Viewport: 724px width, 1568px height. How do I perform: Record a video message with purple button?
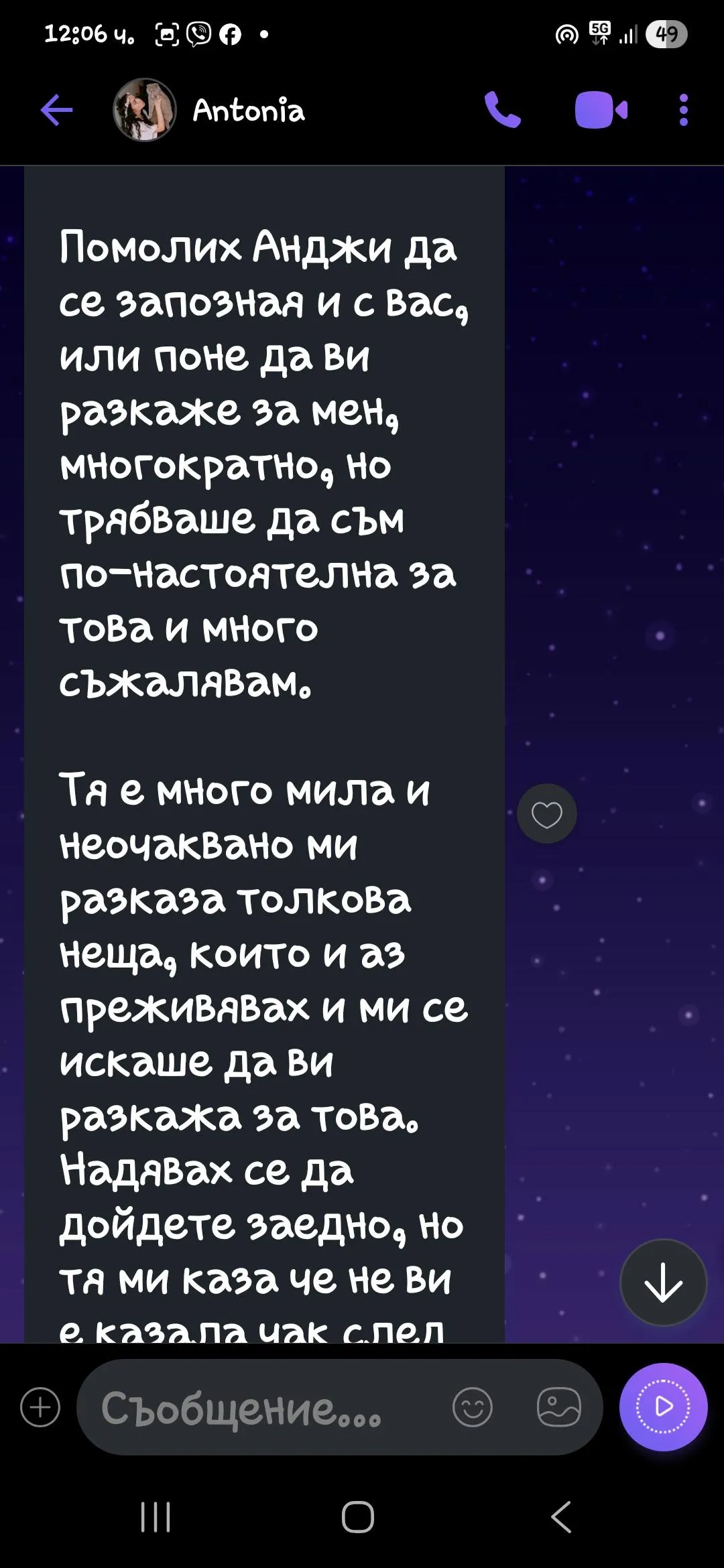663,1407
